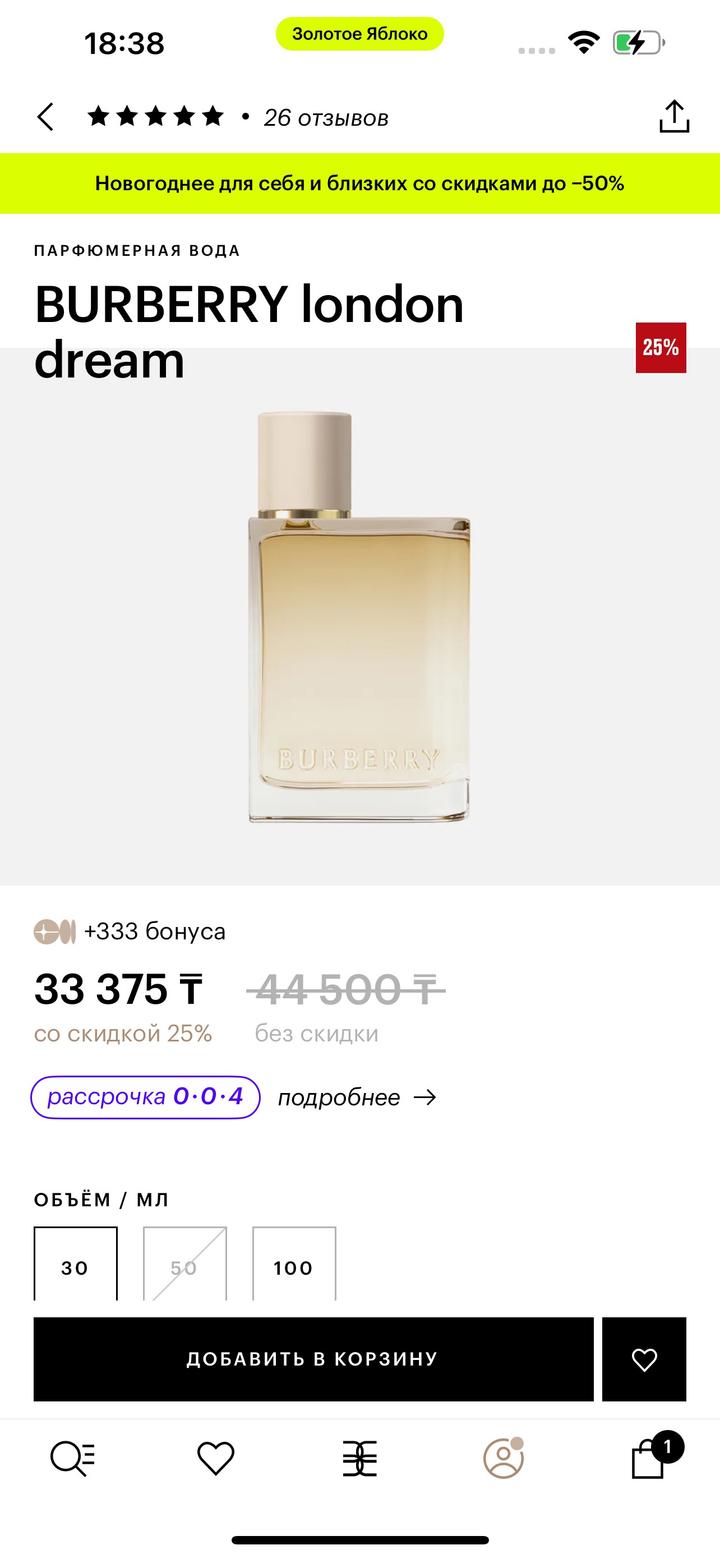The image size is (720, 1558).
Task: Open the catalog search tab
Action: pos(72,1459)
